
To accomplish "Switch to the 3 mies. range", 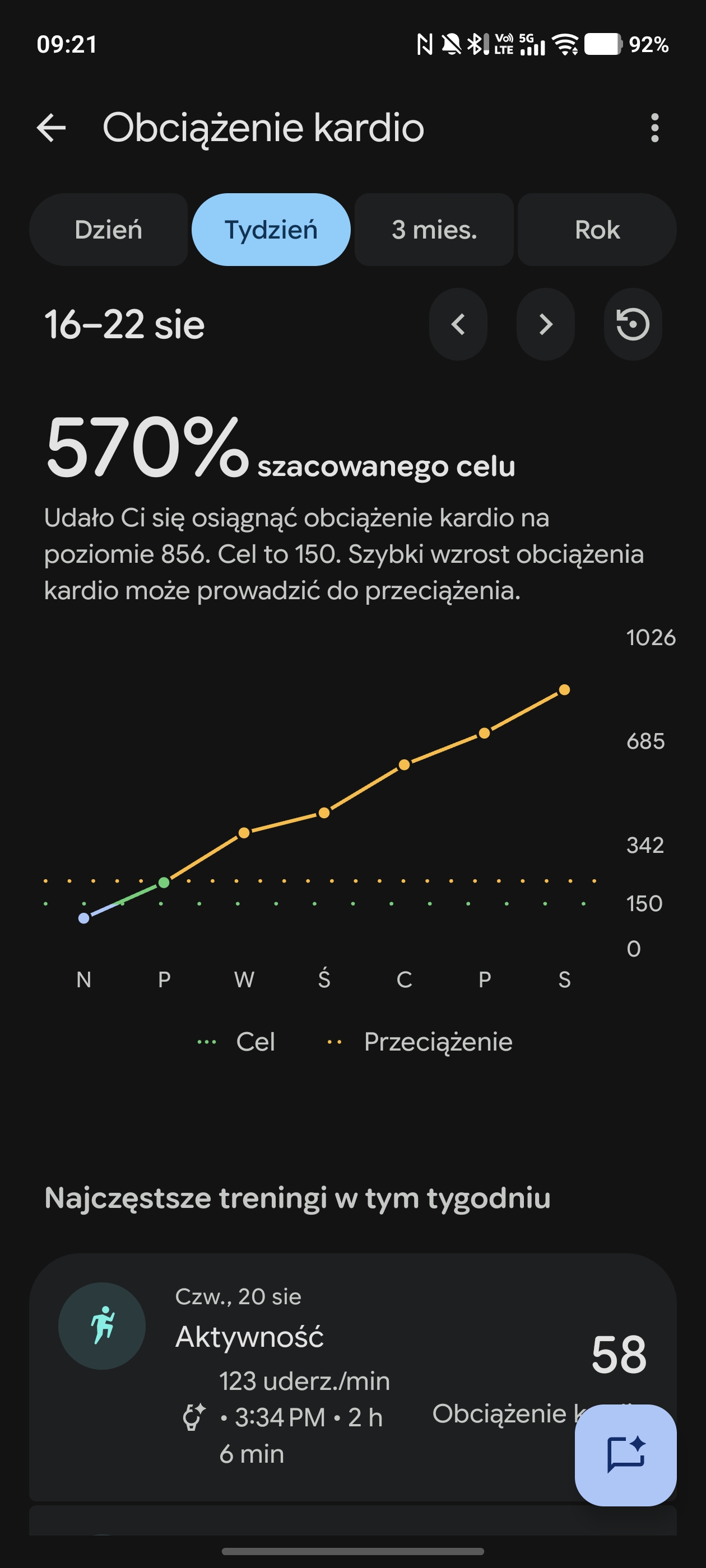I will (x=434, y=230).
